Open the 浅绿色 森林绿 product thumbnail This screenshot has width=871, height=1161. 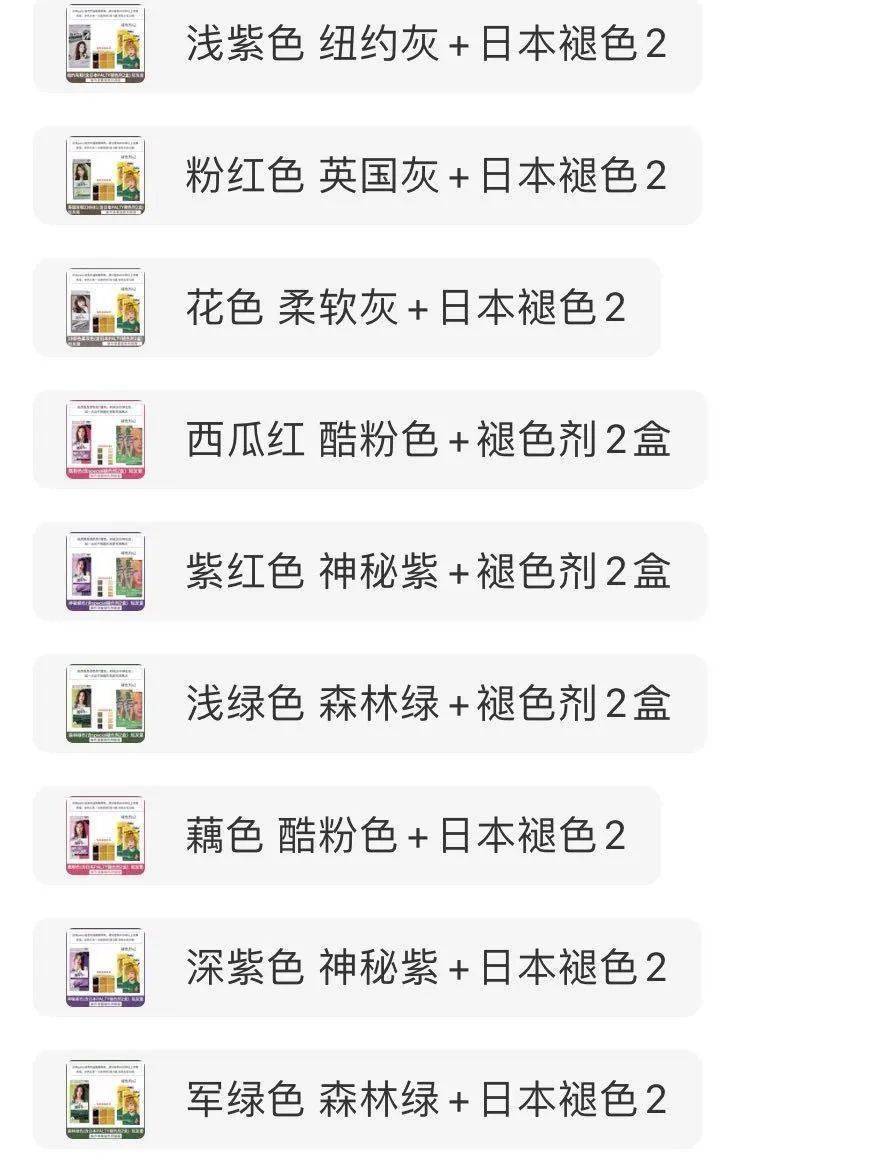pos(104,703)
